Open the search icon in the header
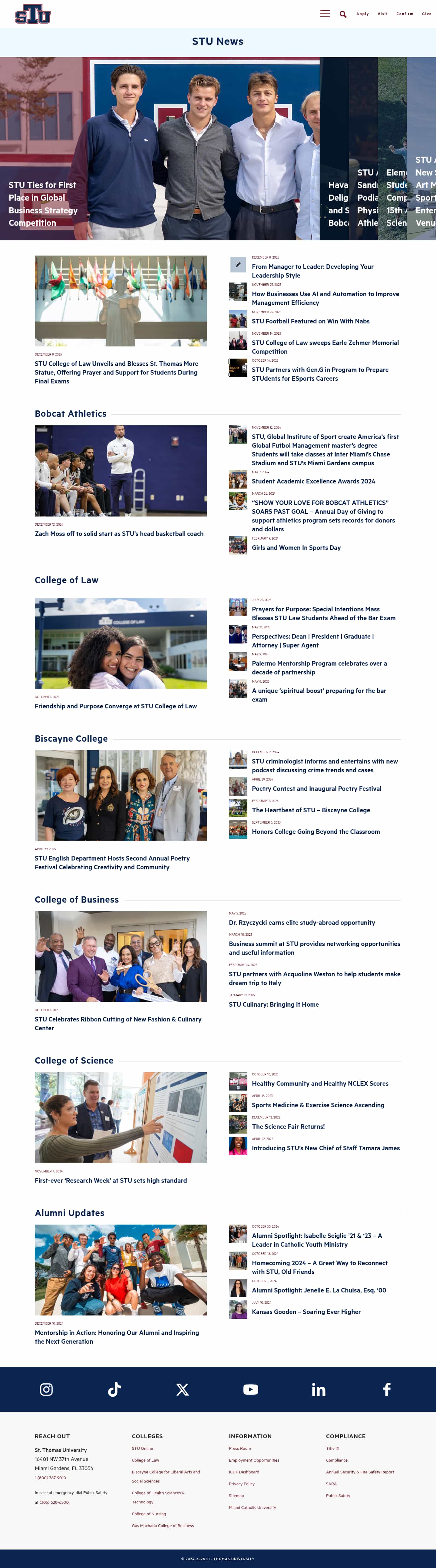This screenshot has height=1568, width=436. [343, 14]
